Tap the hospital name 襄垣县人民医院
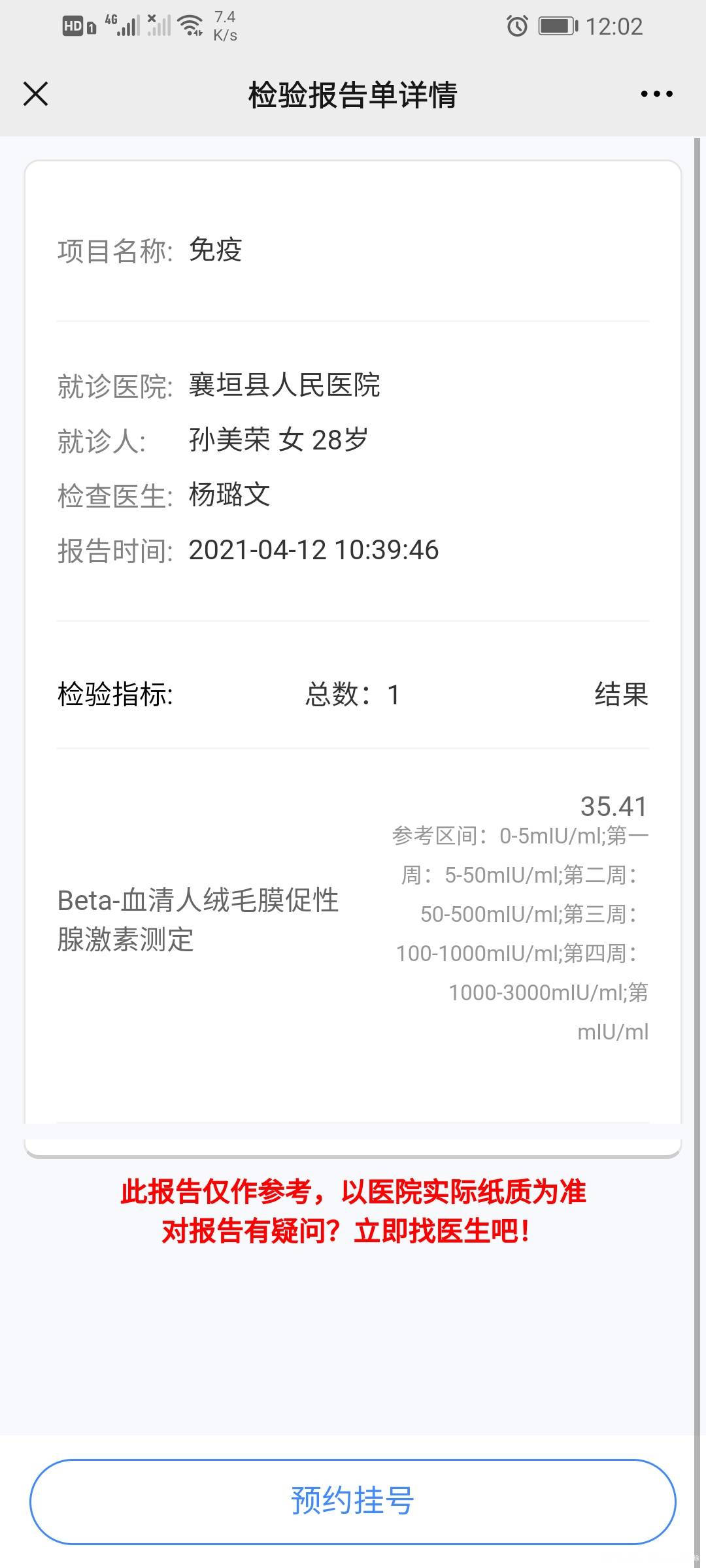706x1568 pixels. click(286, 385)
